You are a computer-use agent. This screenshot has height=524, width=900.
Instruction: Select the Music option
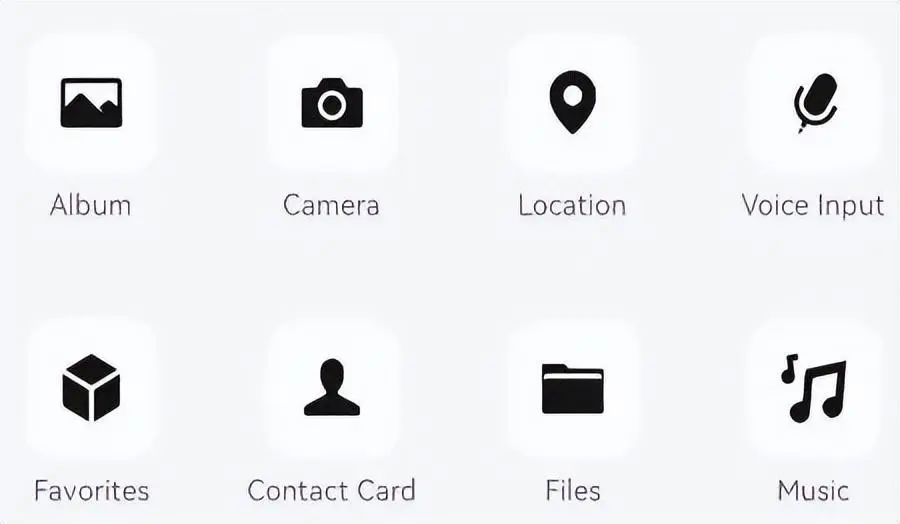coord(813,388)
